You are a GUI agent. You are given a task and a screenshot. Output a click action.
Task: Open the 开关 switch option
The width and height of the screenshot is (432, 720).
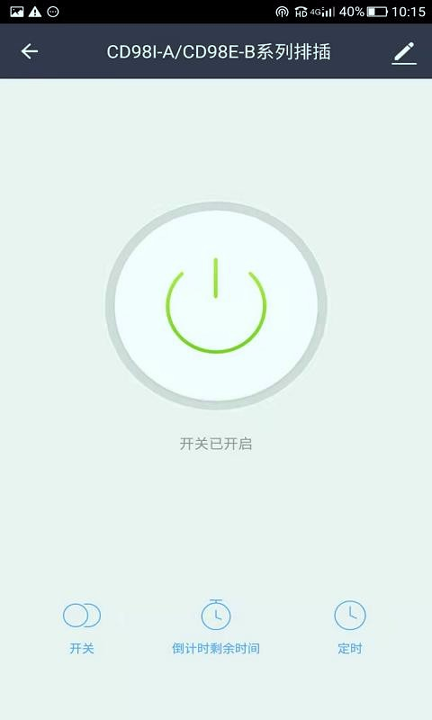point(82,628)
